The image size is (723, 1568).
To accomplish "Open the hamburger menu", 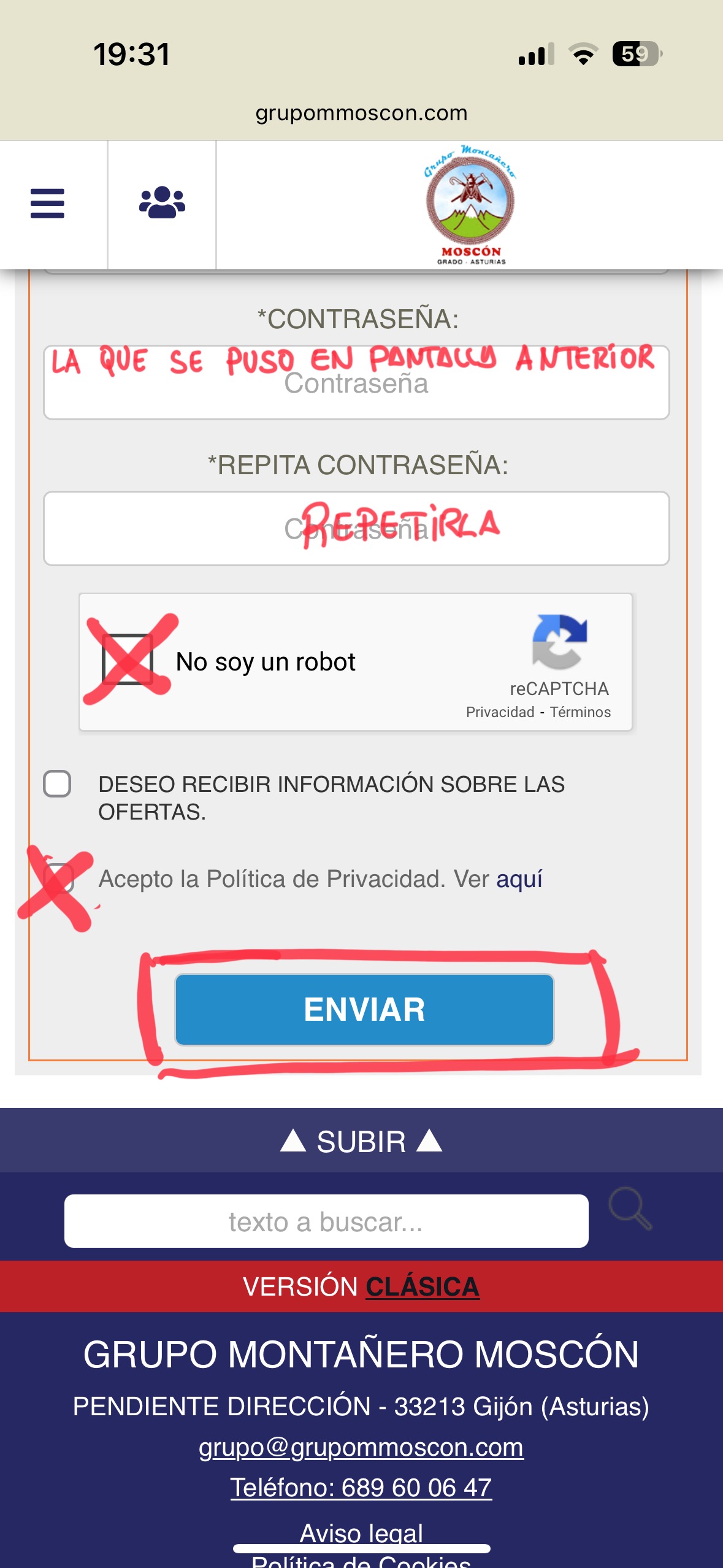I will click(x=47, y=204).
